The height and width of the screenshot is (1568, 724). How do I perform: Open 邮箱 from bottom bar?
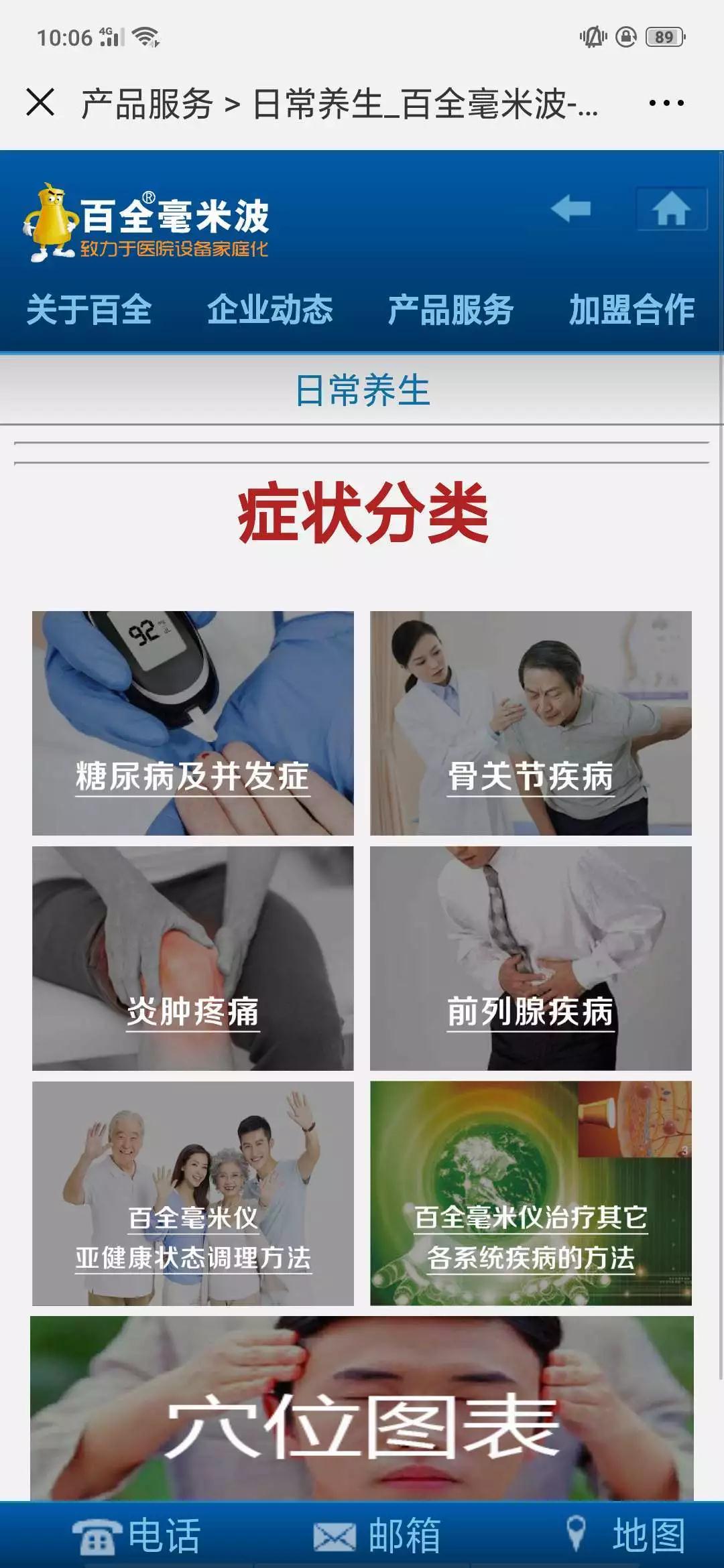click(377, 1536)
